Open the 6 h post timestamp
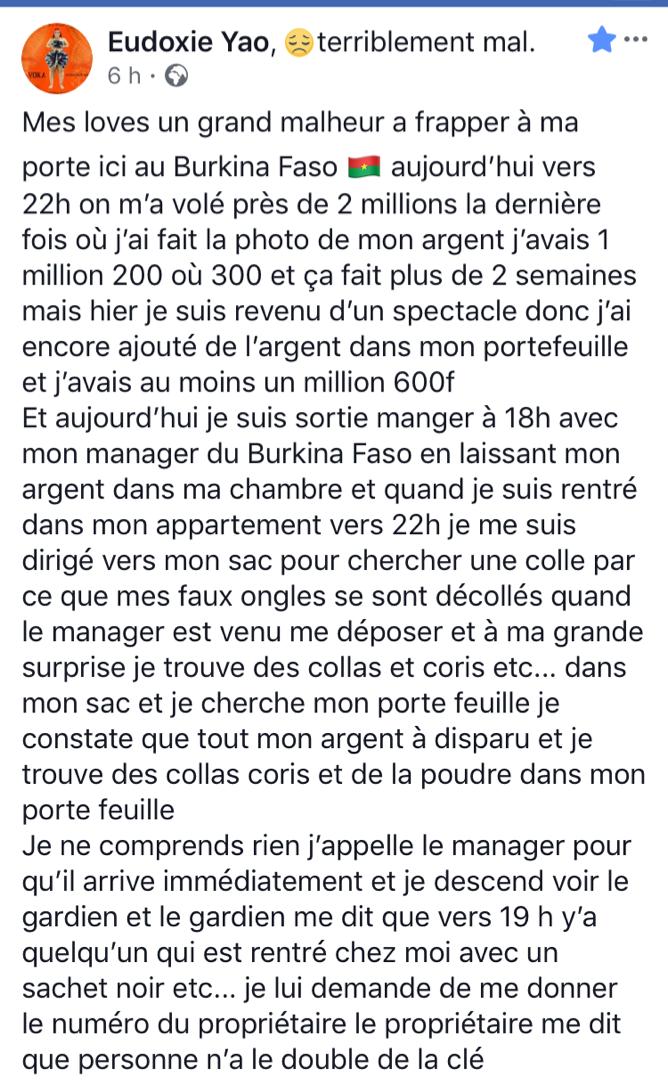The height and width of the screenshot is (1080, 668). click(124, 76)
